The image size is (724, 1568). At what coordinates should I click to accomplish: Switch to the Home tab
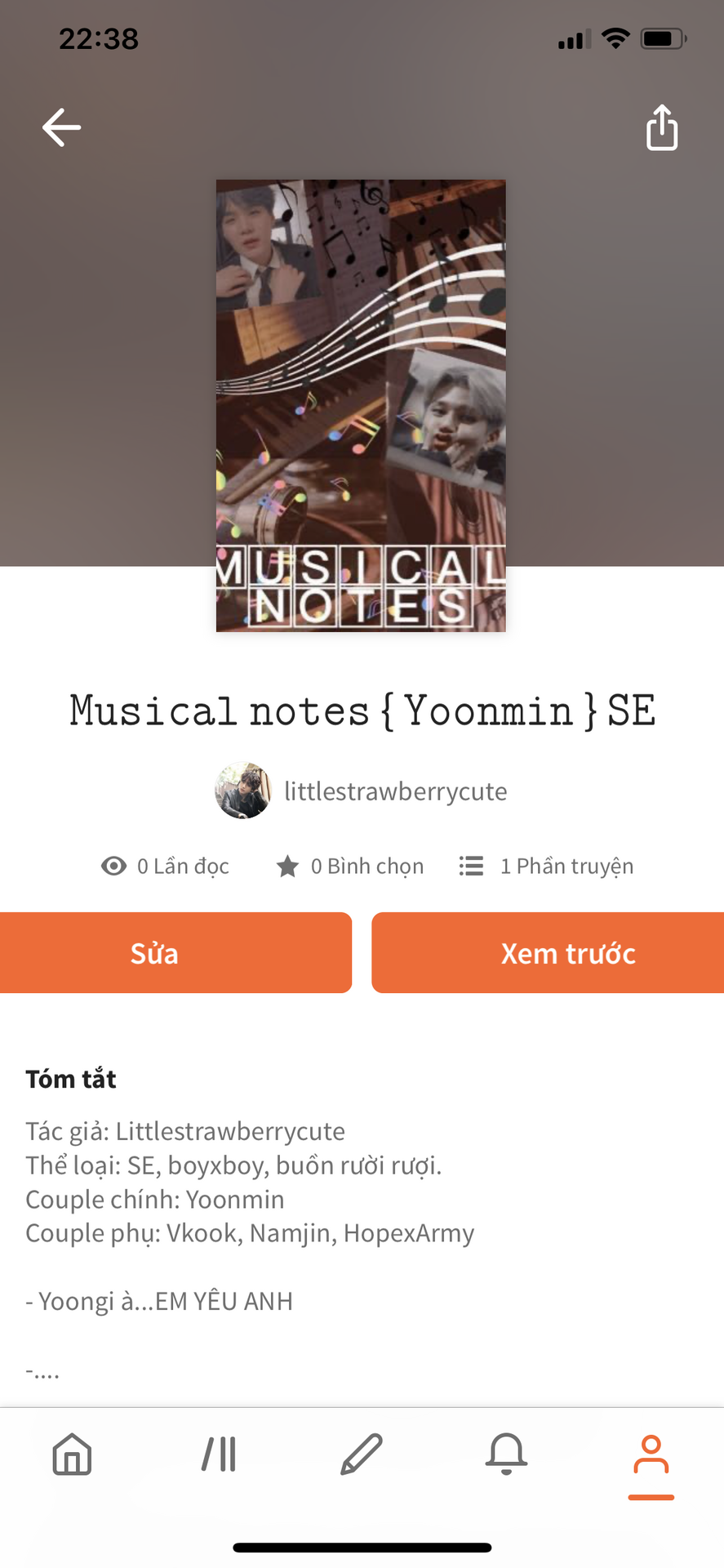[72, 1454]
